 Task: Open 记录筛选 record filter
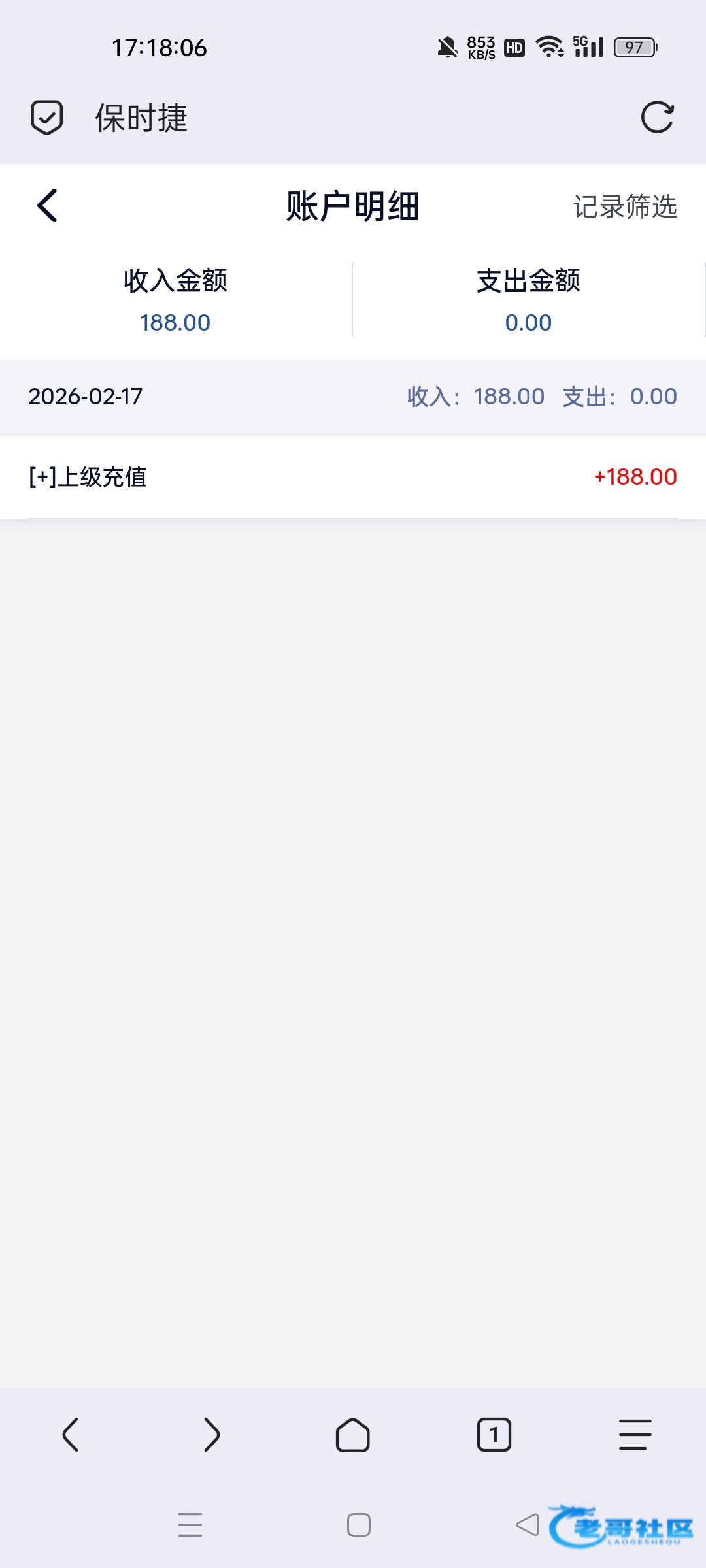[624, 206]
